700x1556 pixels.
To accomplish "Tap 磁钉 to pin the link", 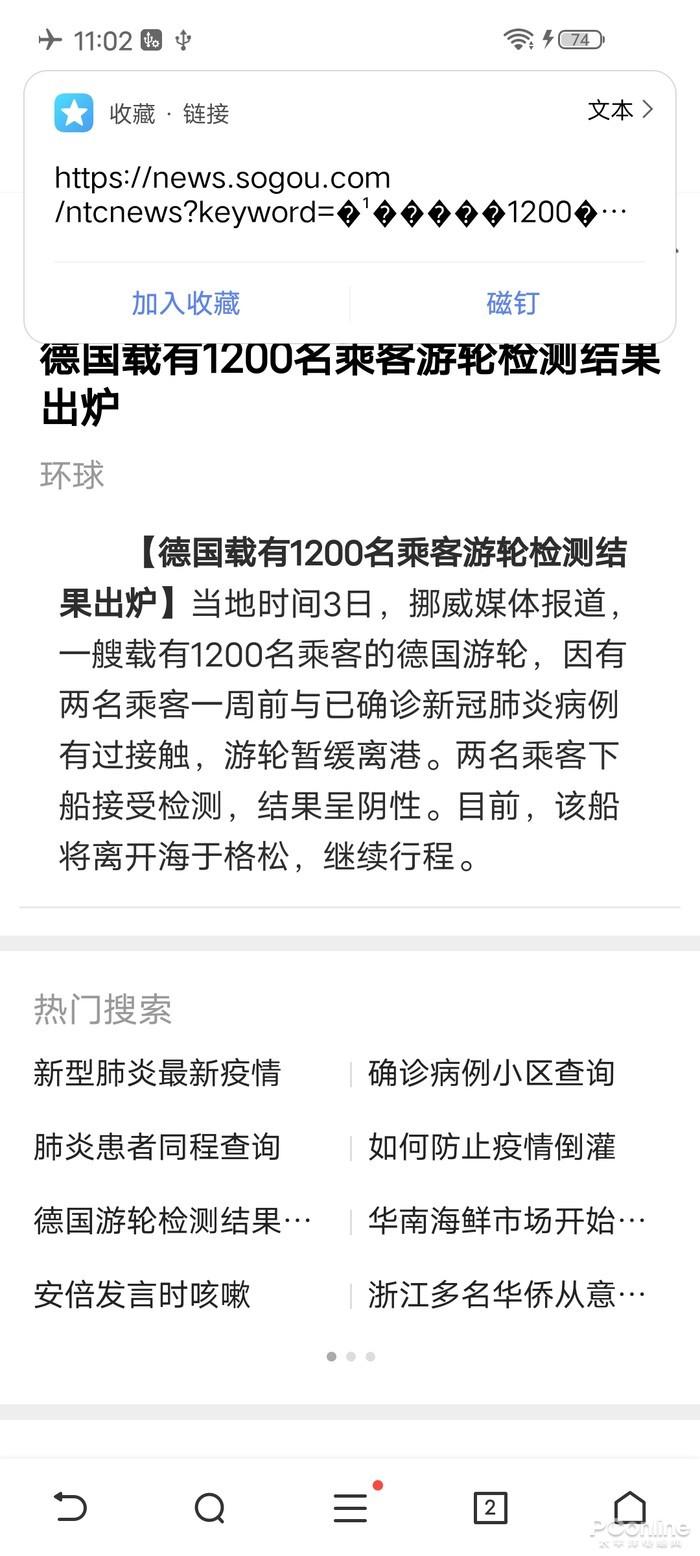I will 512,303.
